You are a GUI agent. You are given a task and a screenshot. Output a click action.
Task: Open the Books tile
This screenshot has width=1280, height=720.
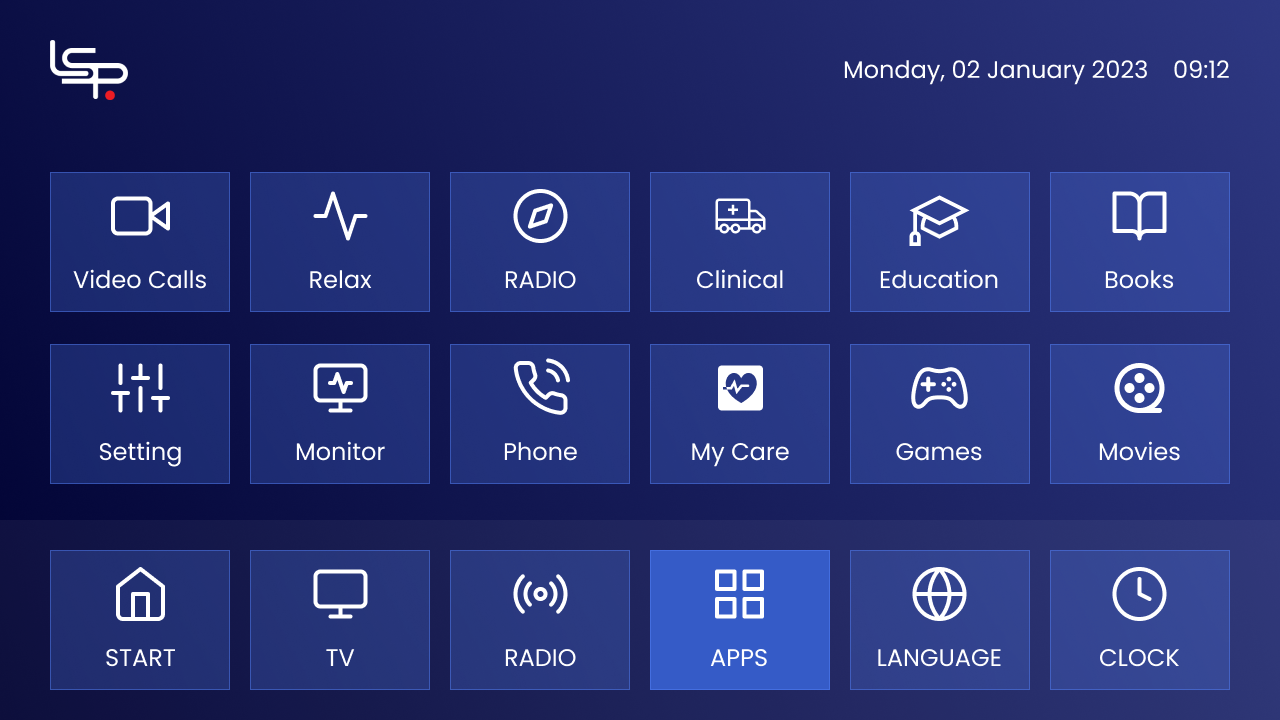pyautogui.click(x=1140, y=242)
